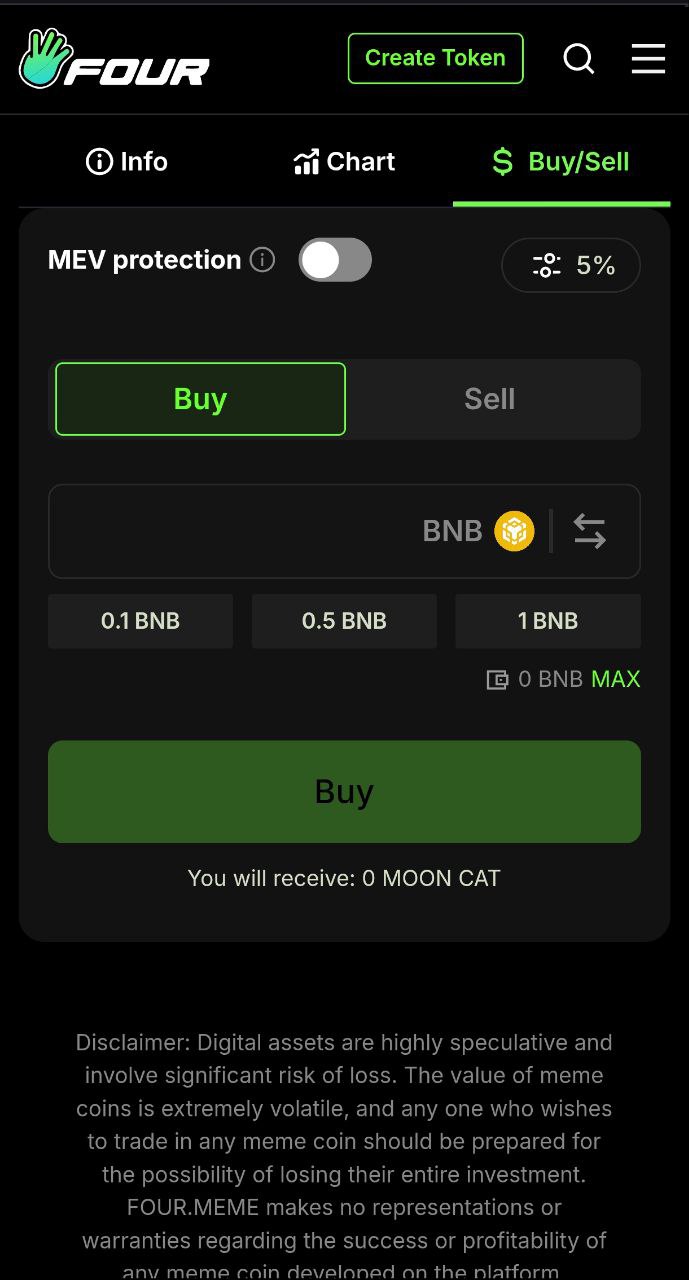Open the search icon in header

pos(579,59)
